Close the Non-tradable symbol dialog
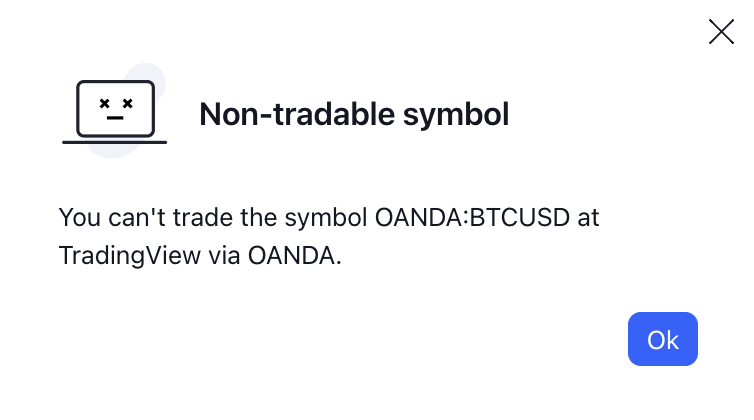 pyautogui.click(x=721, y=32)
